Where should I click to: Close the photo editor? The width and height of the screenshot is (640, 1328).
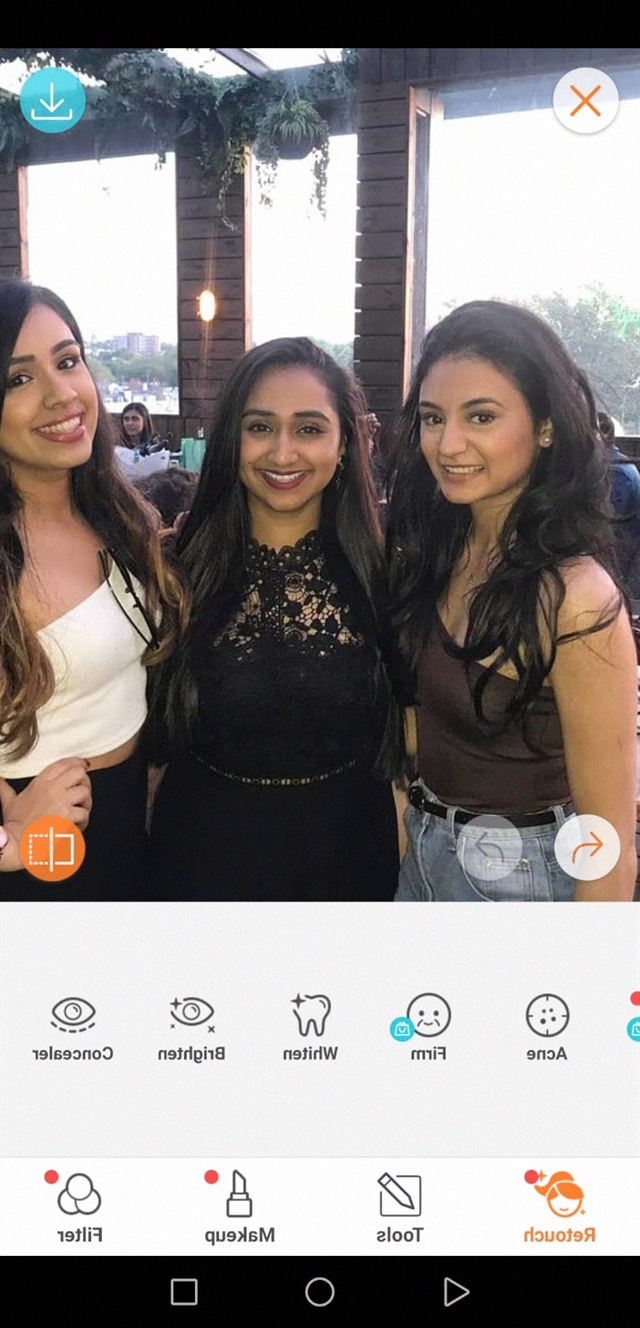coord(585,100)
